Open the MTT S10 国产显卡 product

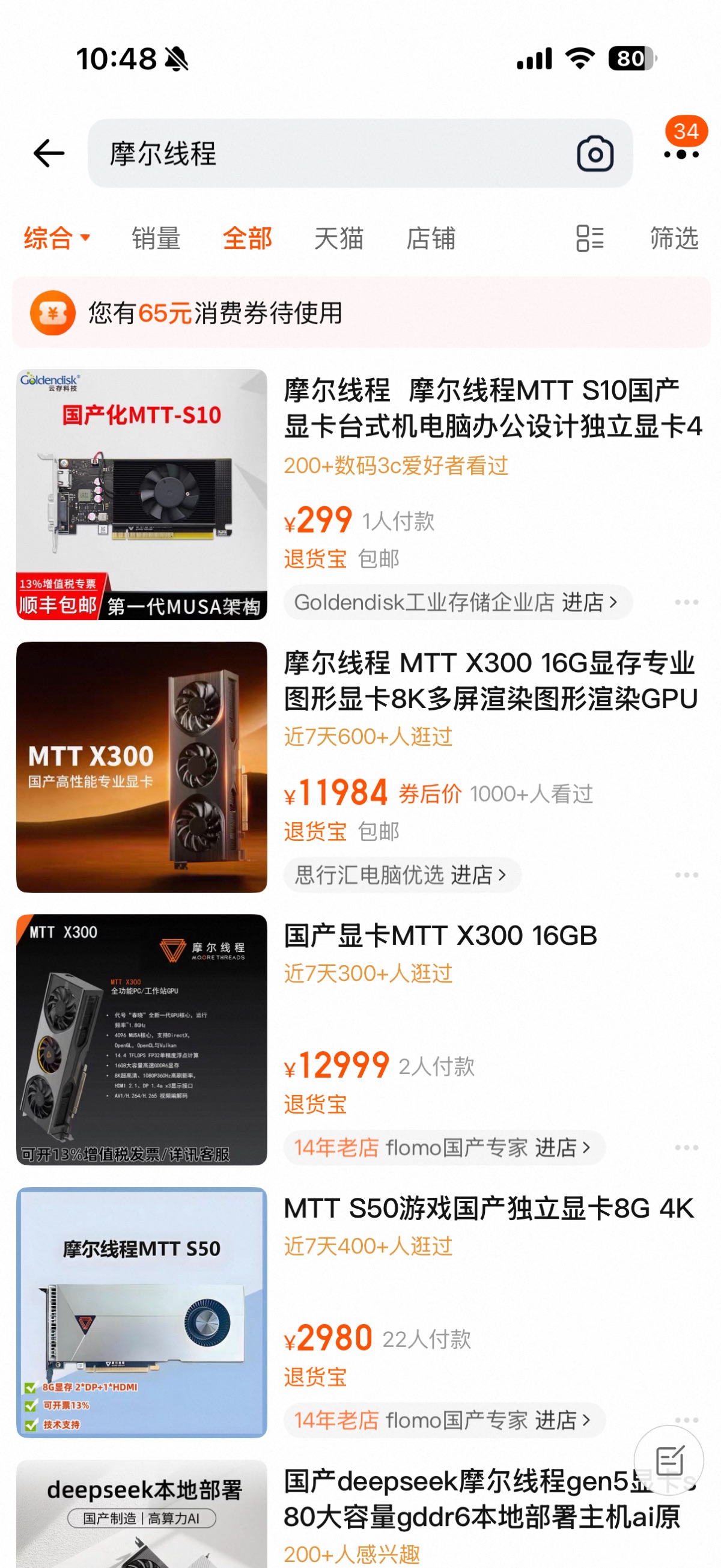click(x=491, y=408)
